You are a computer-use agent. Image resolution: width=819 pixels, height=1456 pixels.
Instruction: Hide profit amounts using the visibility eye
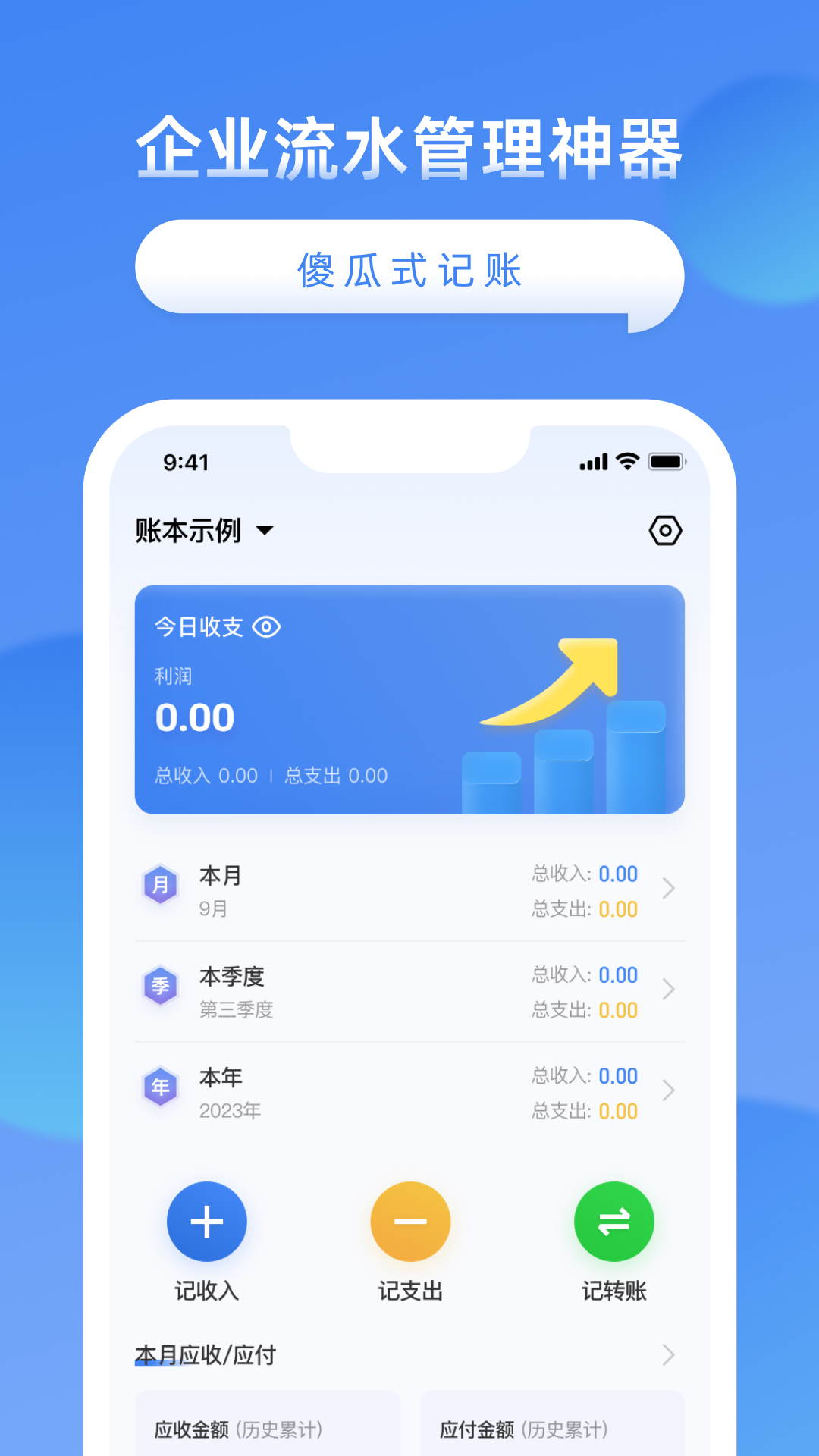click(267, 628)
